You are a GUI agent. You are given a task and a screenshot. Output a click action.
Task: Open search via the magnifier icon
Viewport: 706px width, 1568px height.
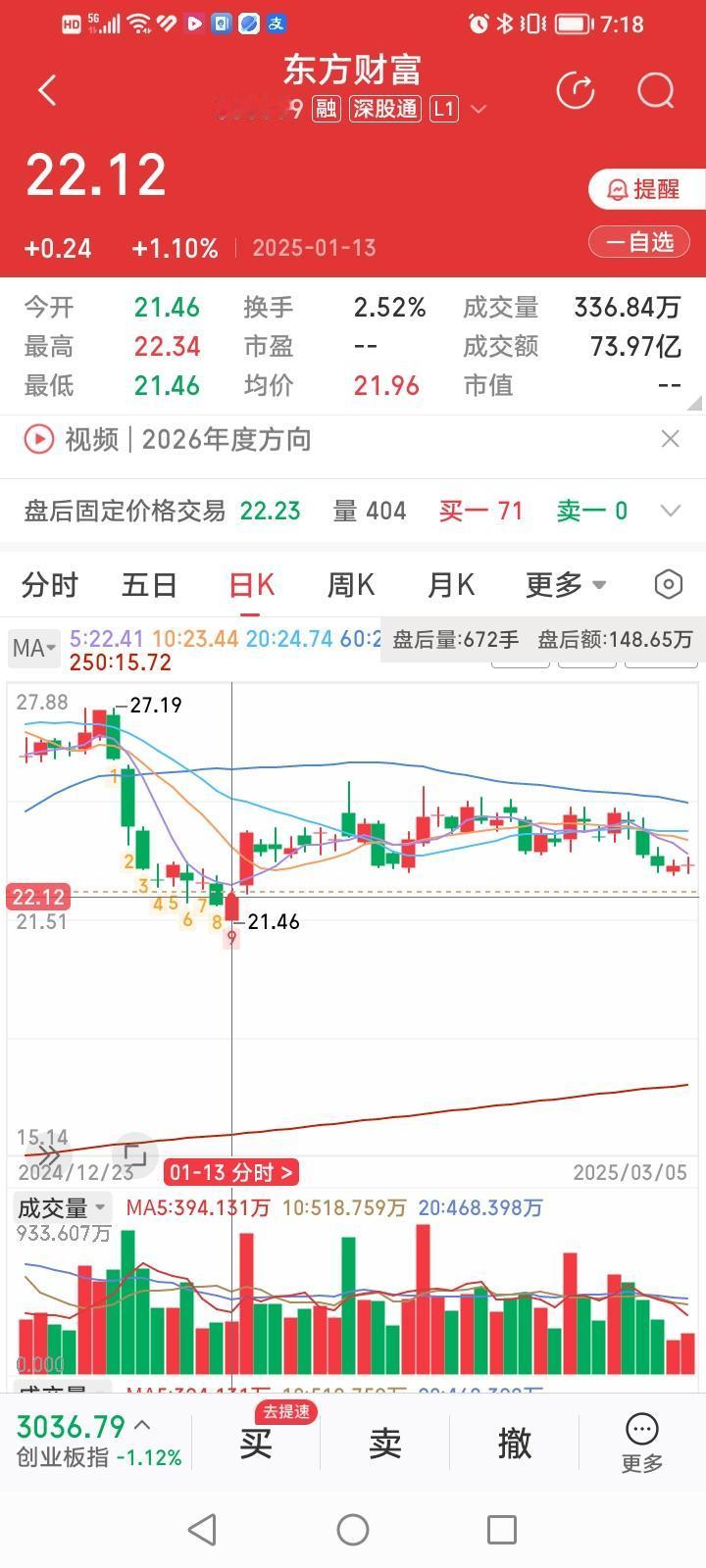pyautogui.click(x=653, y=91)
